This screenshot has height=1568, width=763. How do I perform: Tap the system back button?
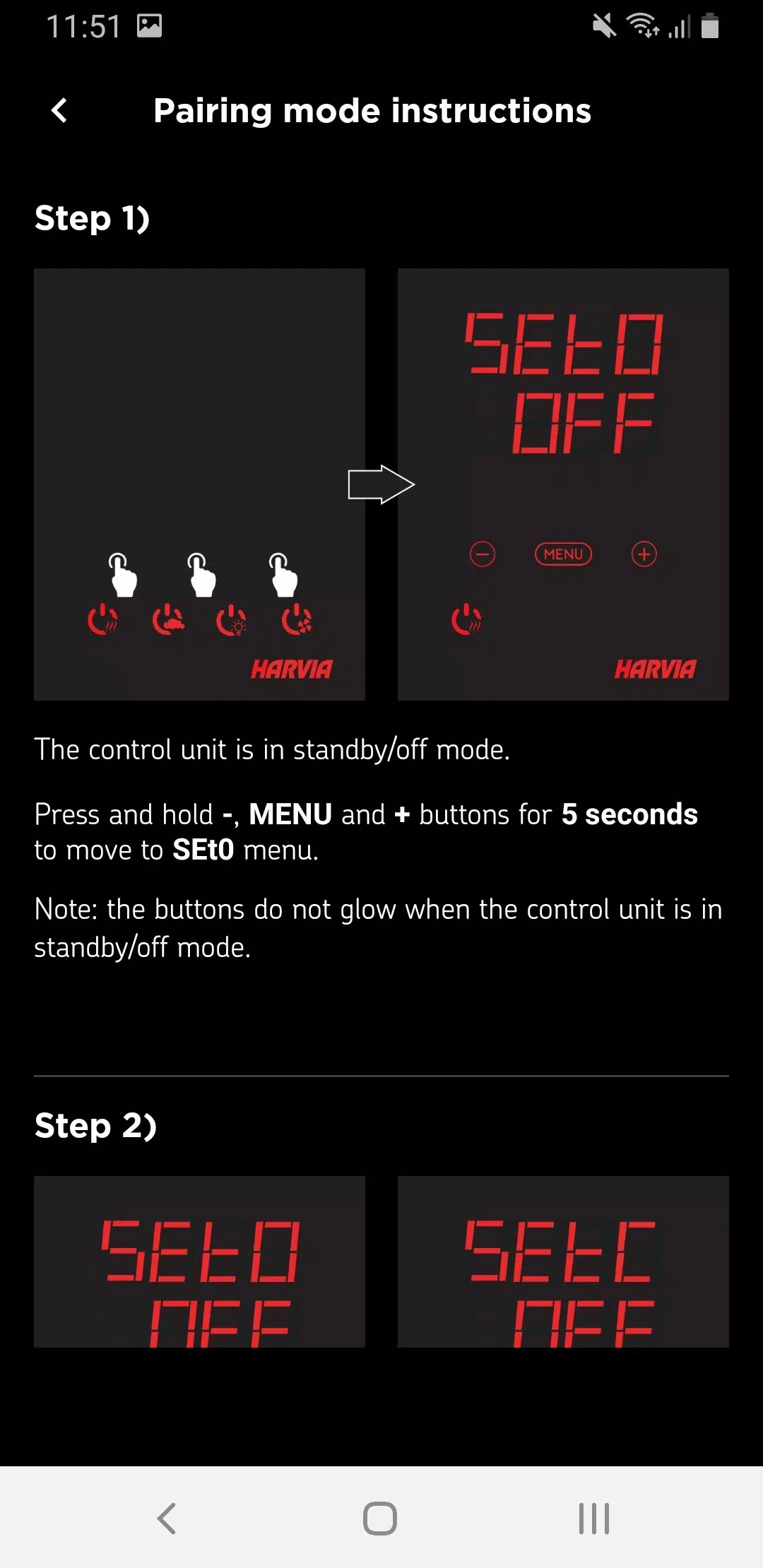pyautogui.click(x=167, y=1518)
